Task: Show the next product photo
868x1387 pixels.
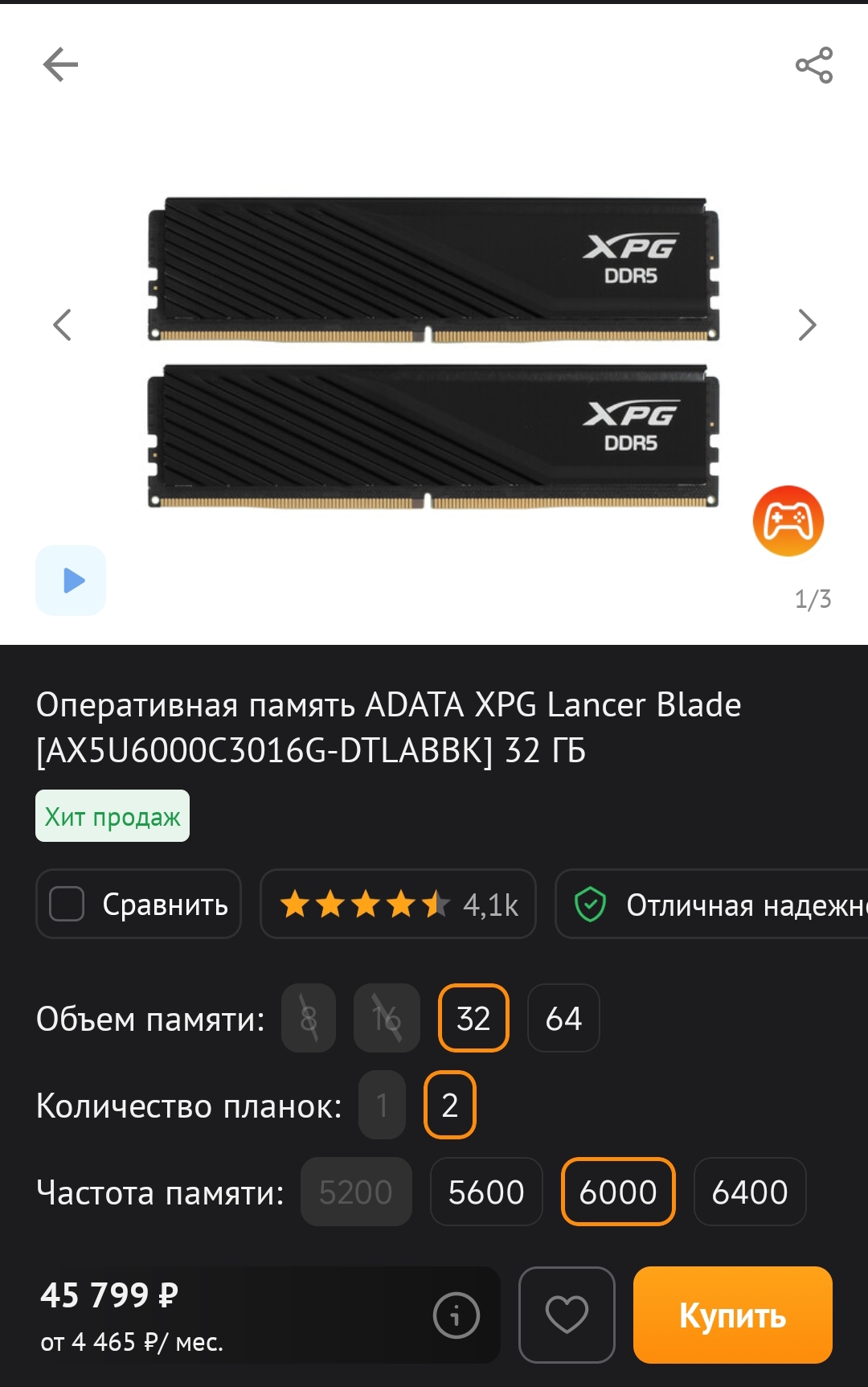Action: 807,325
